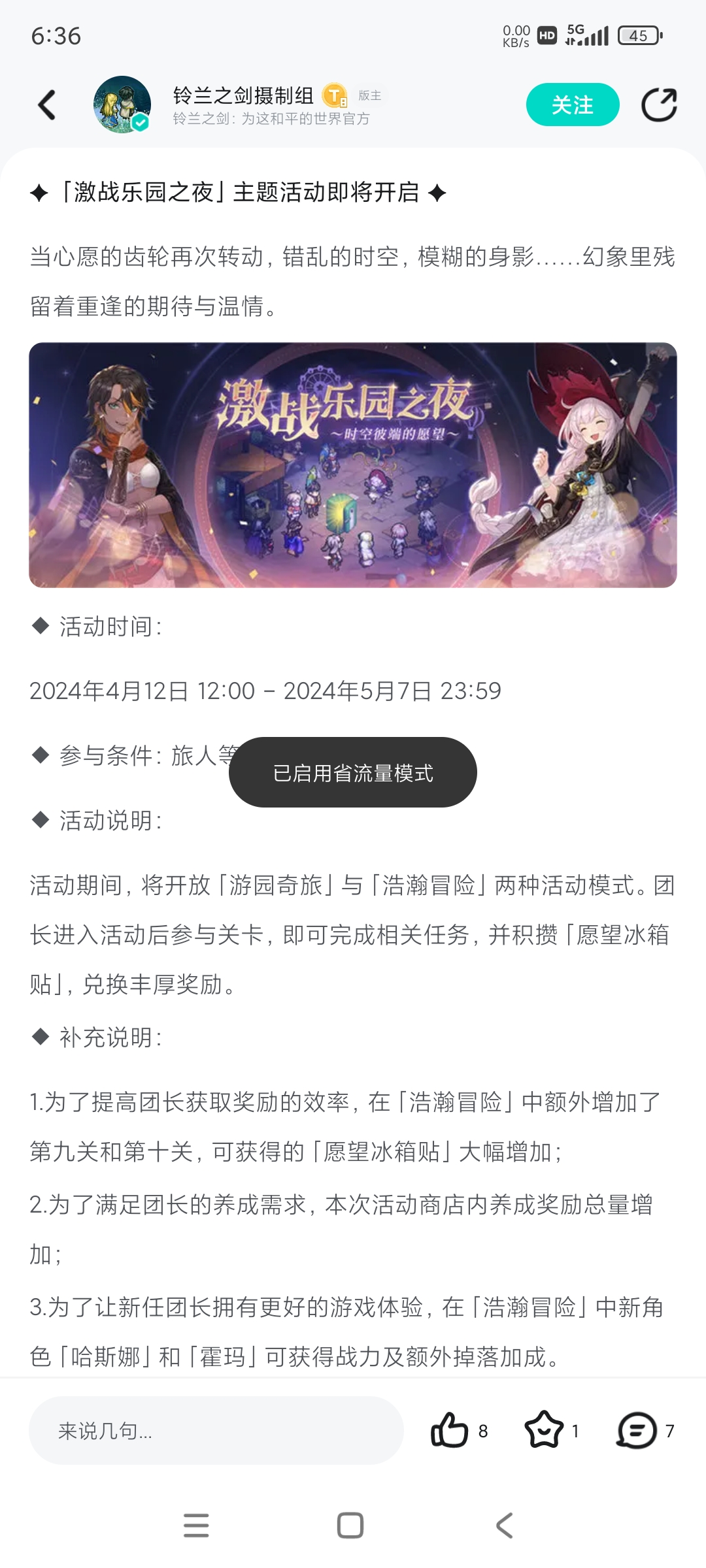
Task: Open the event banner image
Action: [353, 465]
